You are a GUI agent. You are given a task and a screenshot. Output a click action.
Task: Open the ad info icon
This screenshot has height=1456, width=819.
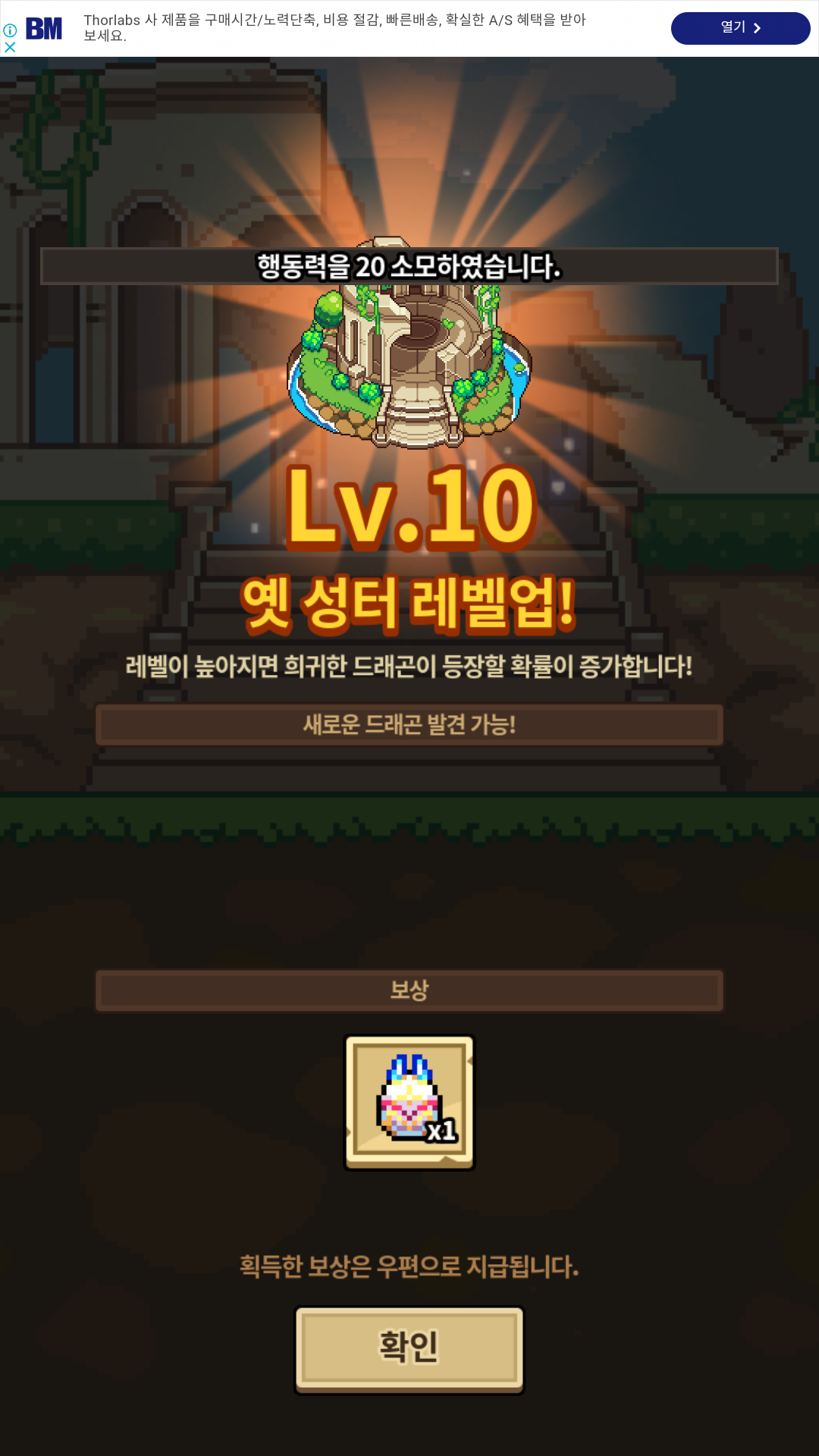[10, 30]
